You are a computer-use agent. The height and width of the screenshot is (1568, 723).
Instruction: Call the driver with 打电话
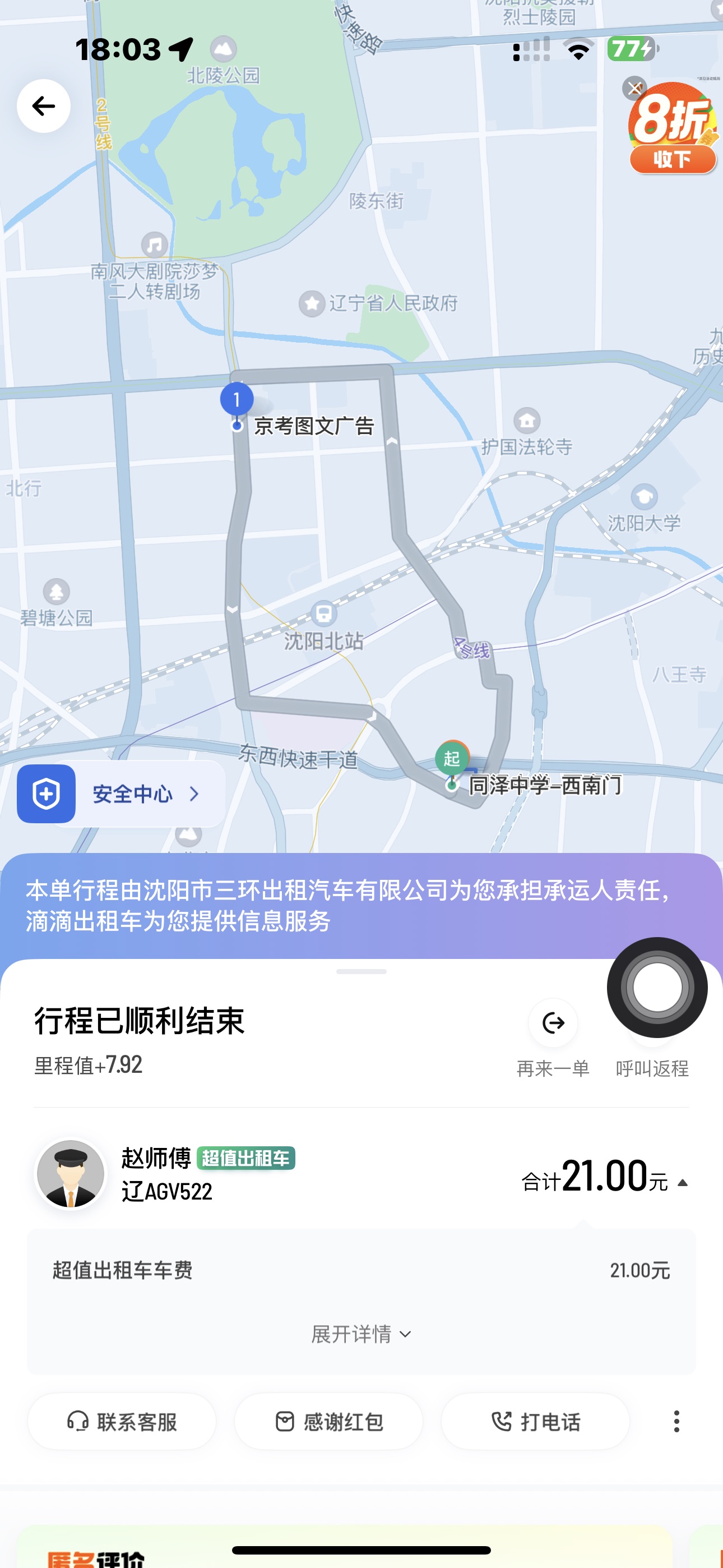click(535, 1421)
